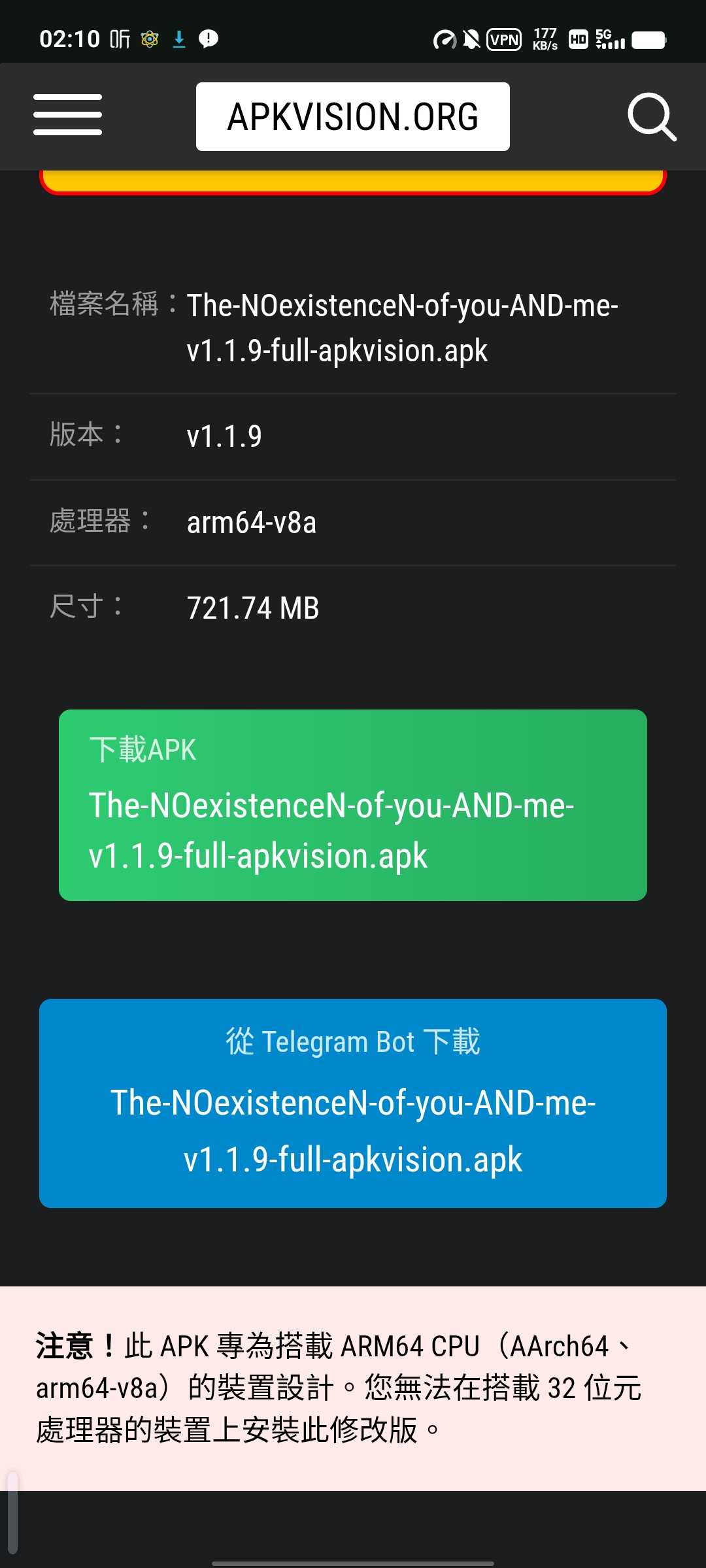The width and height of the screenshot is (706, 1568).
Task: Open the search magnifier icon
Action: tap(651, 117)
